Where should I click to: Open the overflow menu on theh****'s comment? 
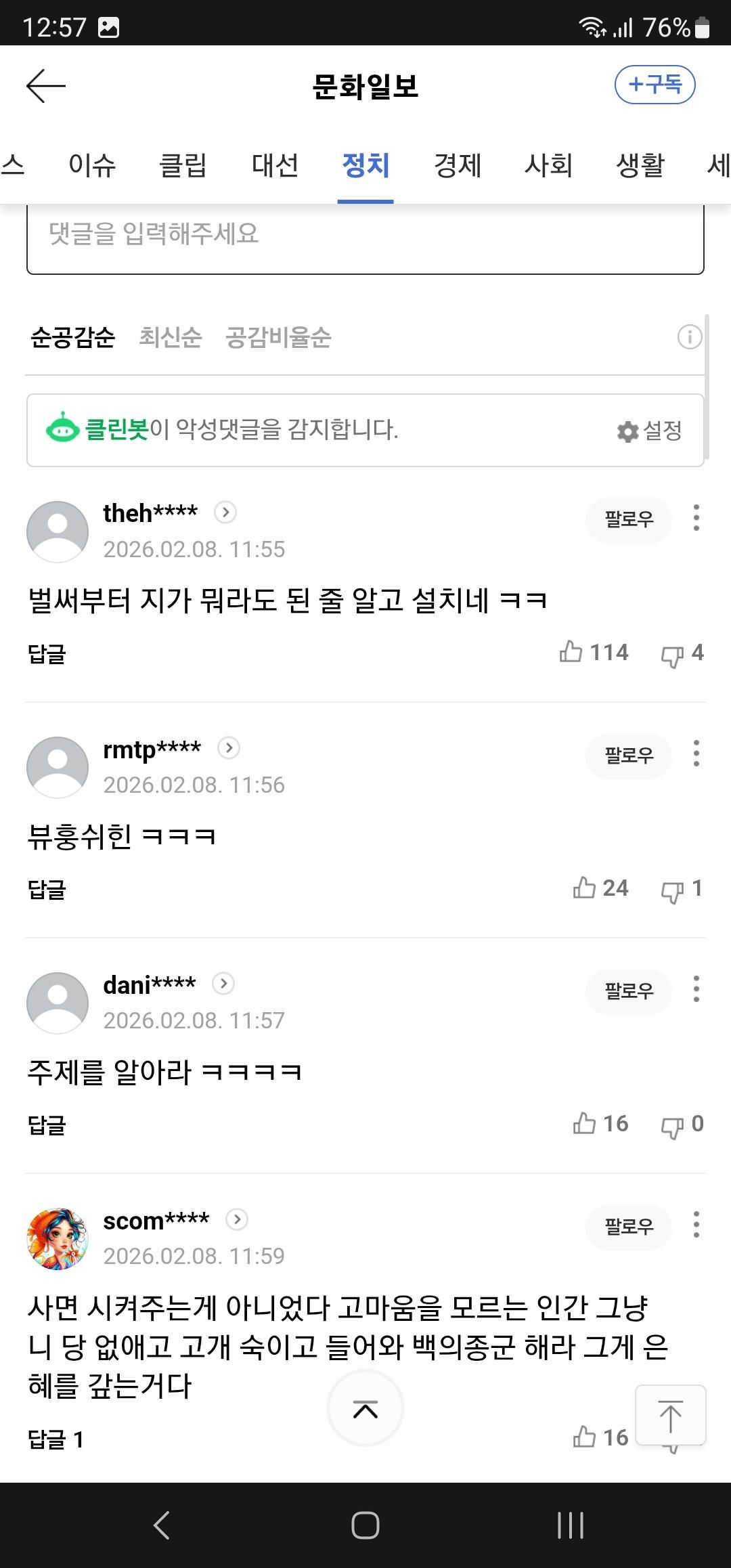[696, 518]
